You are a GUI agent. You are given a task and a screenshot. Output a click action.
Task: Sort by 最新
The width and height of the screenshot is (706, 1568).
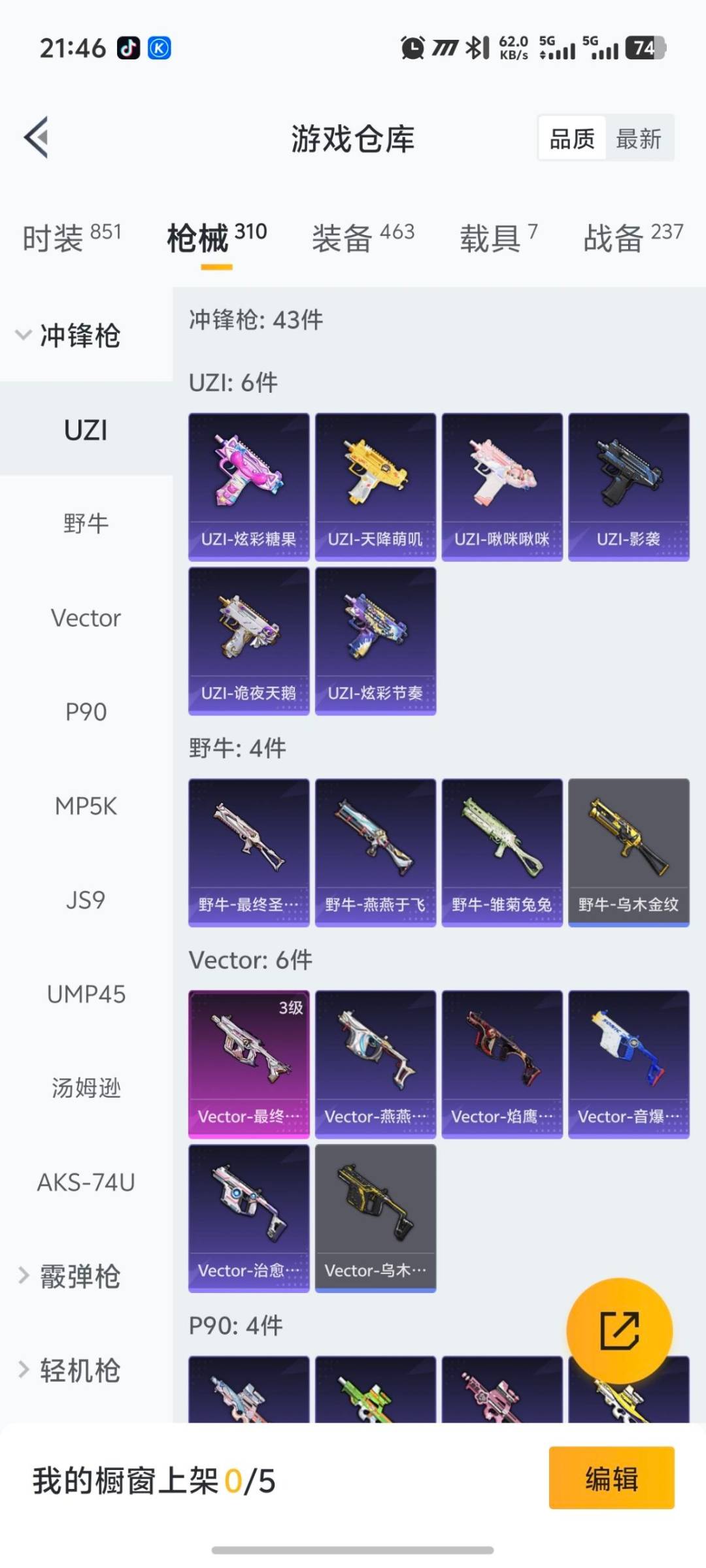click(x=638, y=139)
